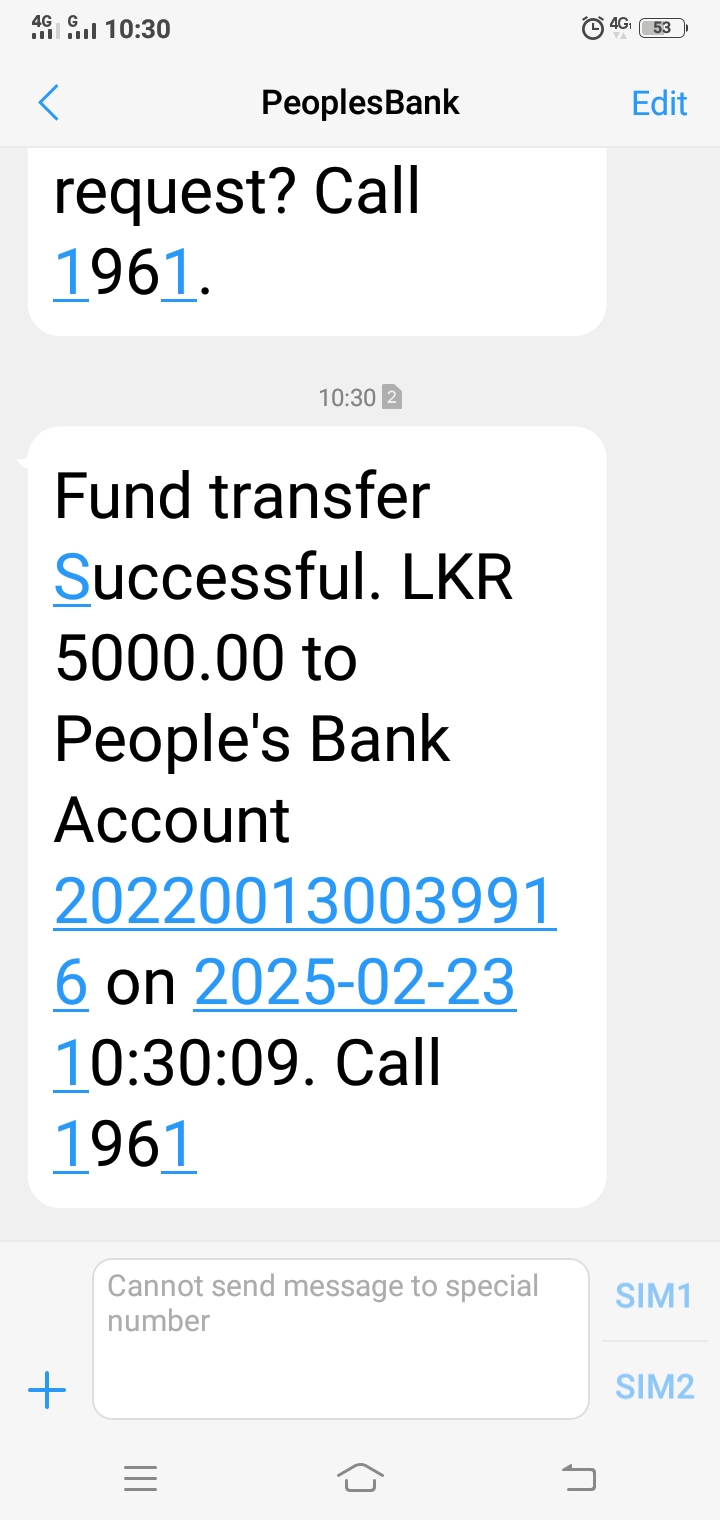The width and height of the screenshot is (720, 1520).
Task: Focus the message text field
Action: 340,1338
